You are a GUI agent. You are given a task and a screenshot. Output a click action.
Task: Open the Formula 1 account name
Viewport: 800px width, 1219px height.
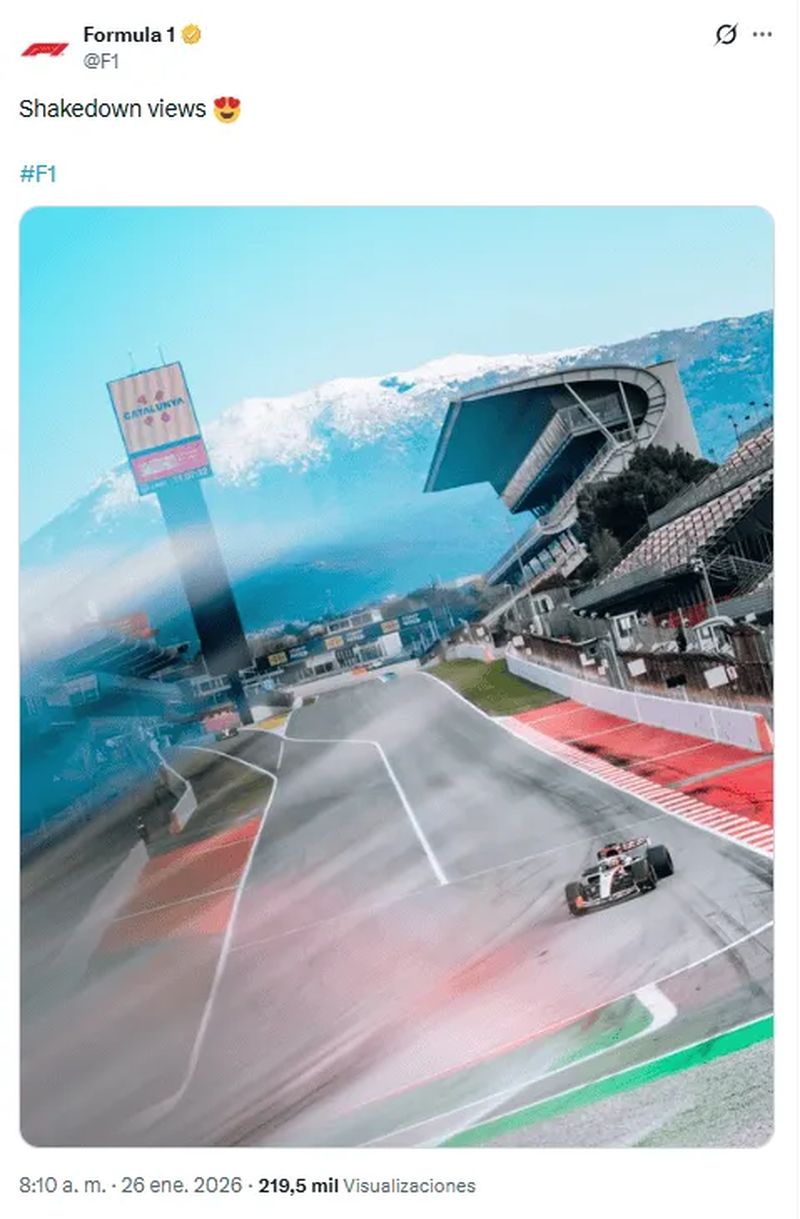pos(128,35)
